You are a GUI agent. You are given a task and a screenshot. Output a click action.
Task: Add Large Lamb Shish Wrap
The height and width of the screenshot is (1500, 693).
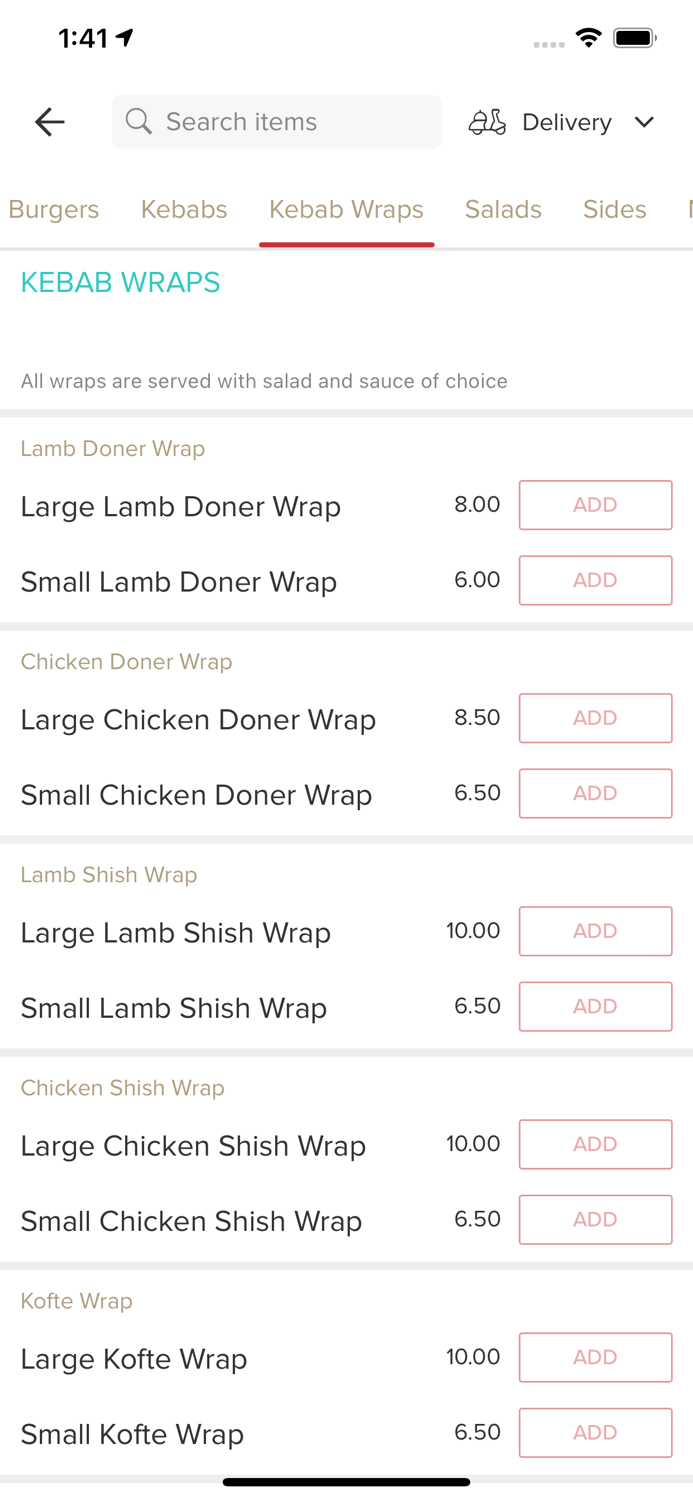pyautogui.click(x=595, y=931)
